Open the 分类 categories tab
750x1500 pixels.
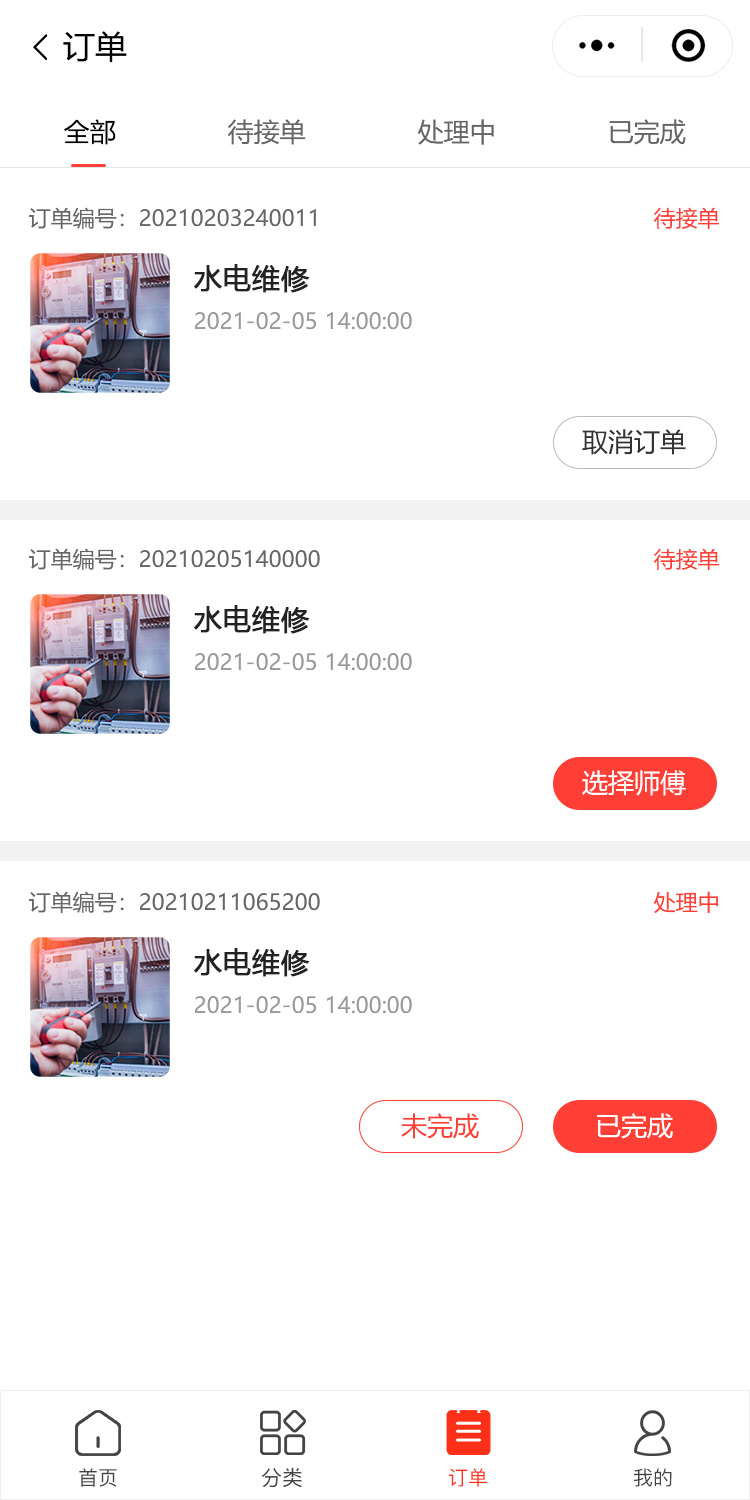[282, 1446]
